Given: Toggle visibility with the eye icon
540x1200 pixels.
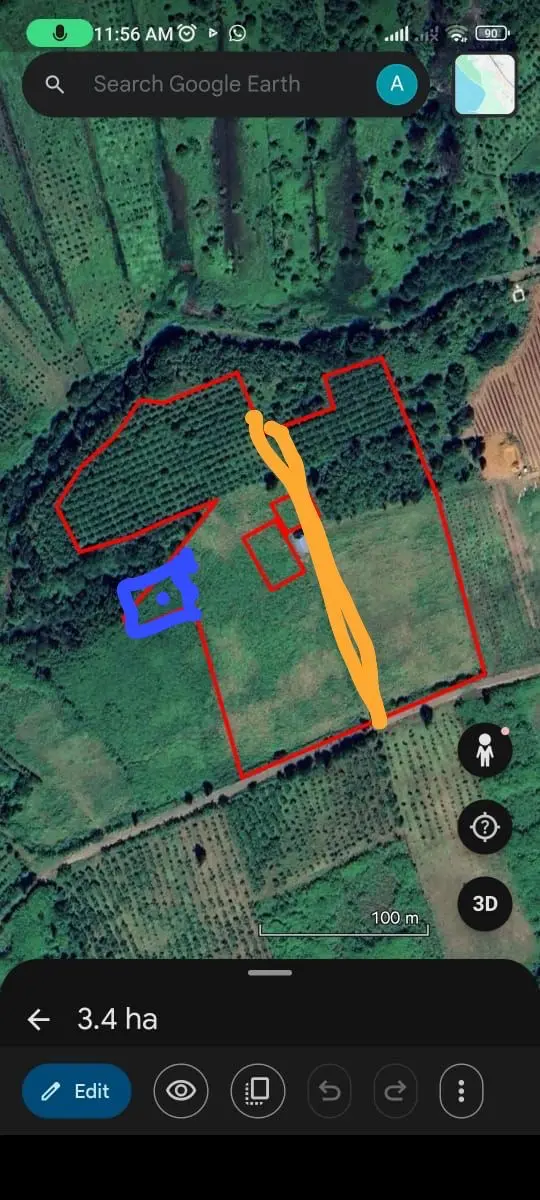Looking at the screenshot, I should point(181,1090).
